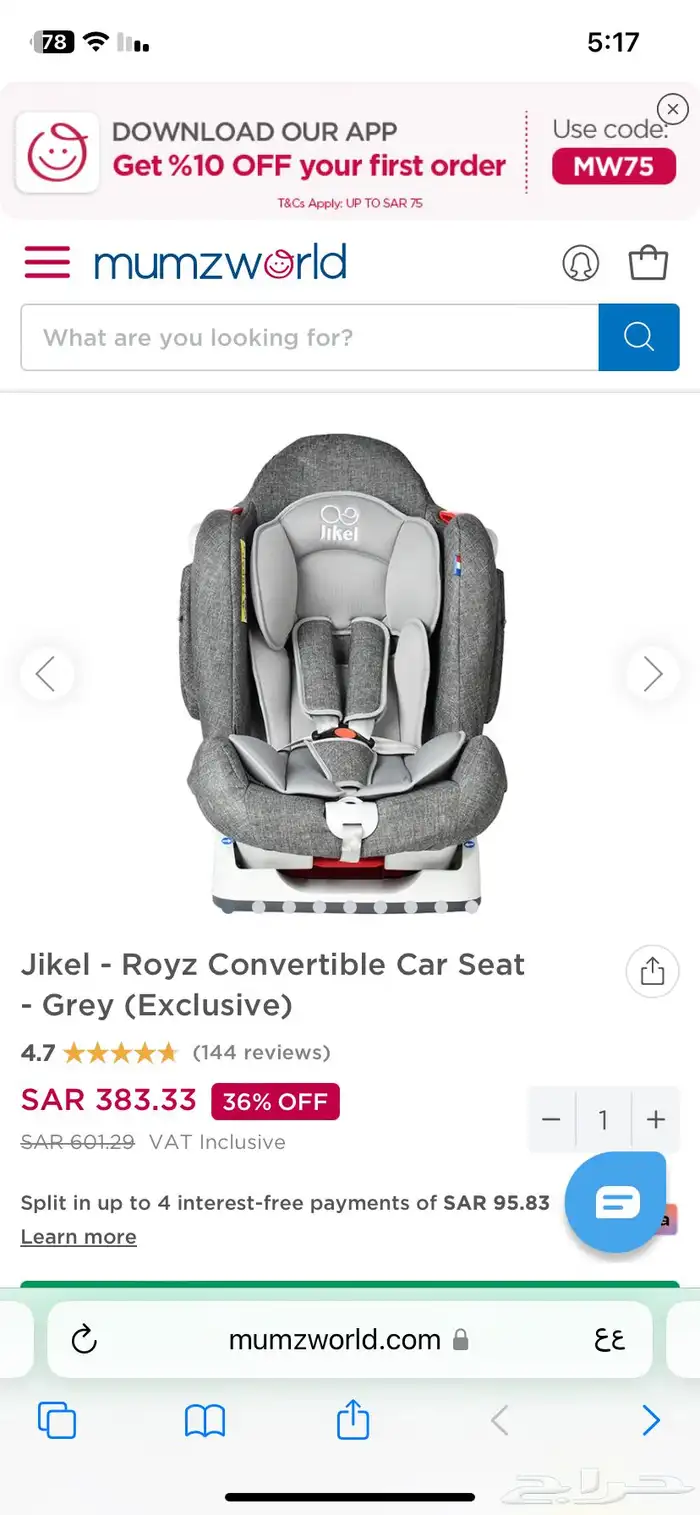Image resolution: width=700 pixels, height=1515 pixels.
Task: Open the shopping bag
Action: click(x=648, y=262)
